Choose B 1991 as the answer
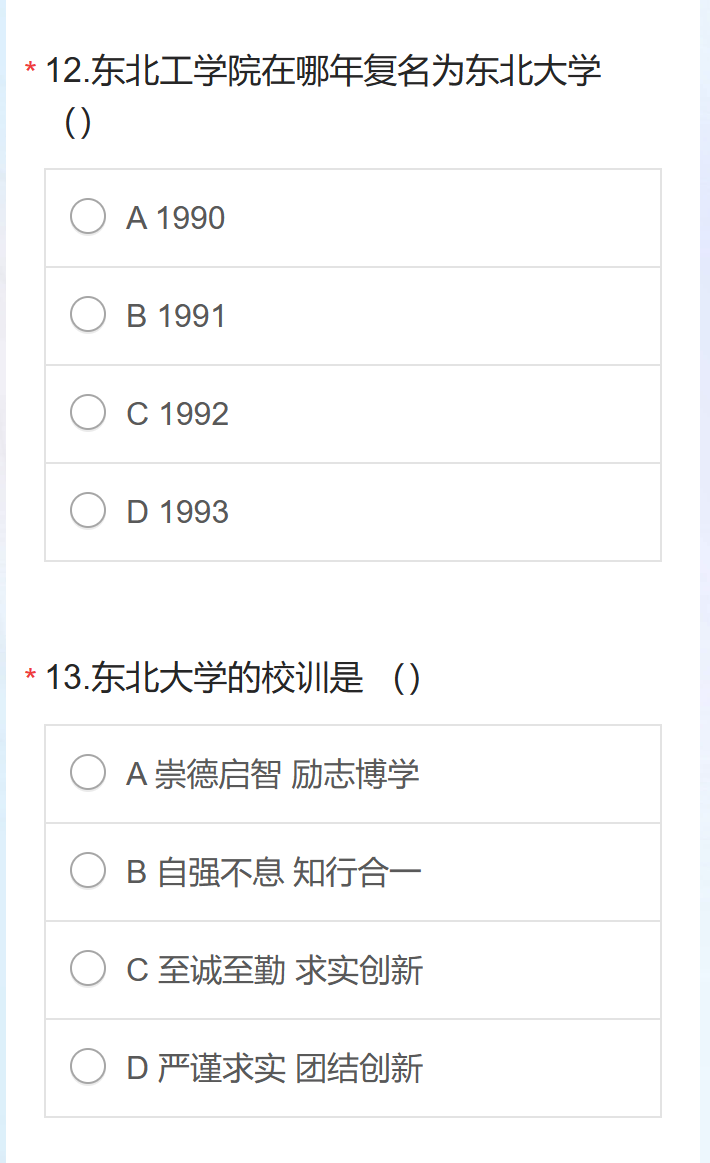This screenshot has width=710, height=1163. pos(352,316)
